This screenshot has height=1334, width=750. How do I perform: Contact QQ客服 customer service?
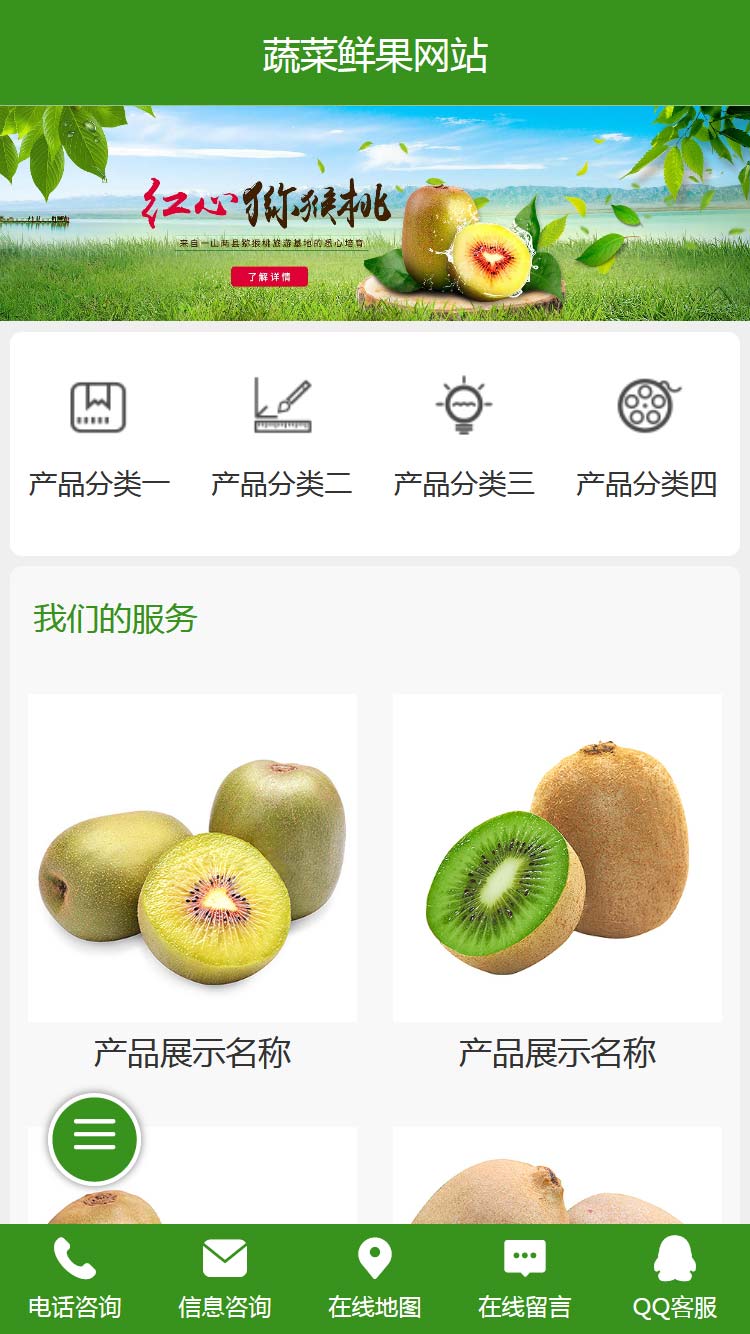(x=675, y=1279)
